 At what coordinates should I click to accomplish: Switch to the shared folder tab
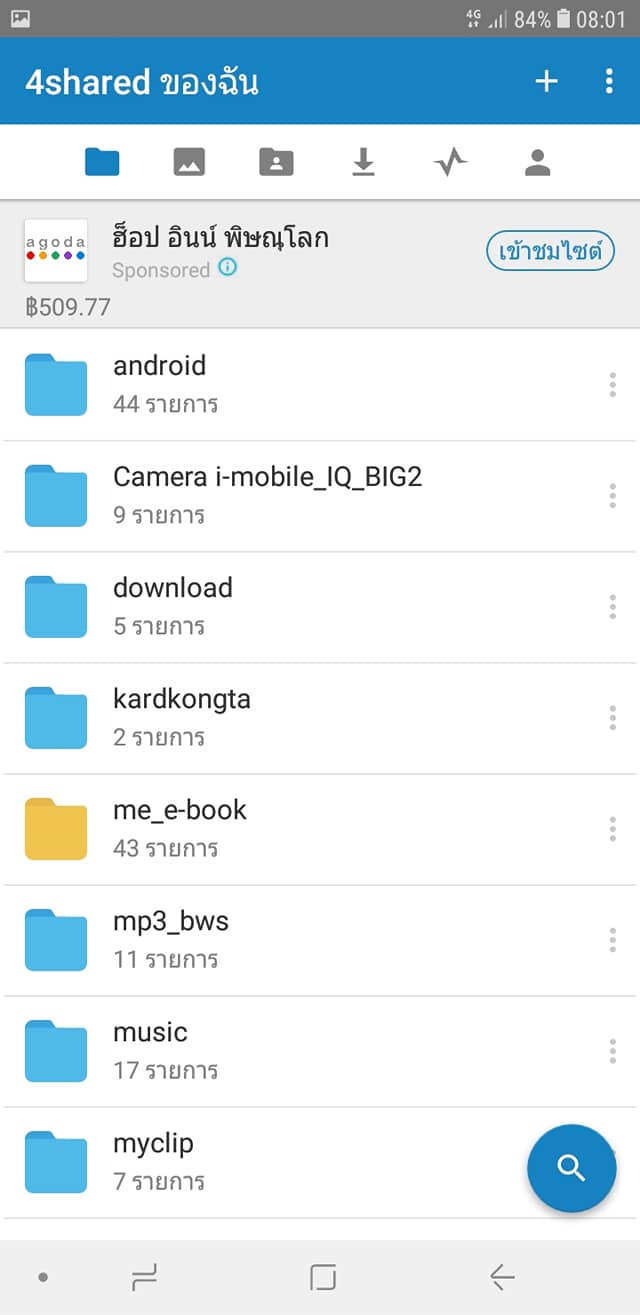click(x=276, y=162)
